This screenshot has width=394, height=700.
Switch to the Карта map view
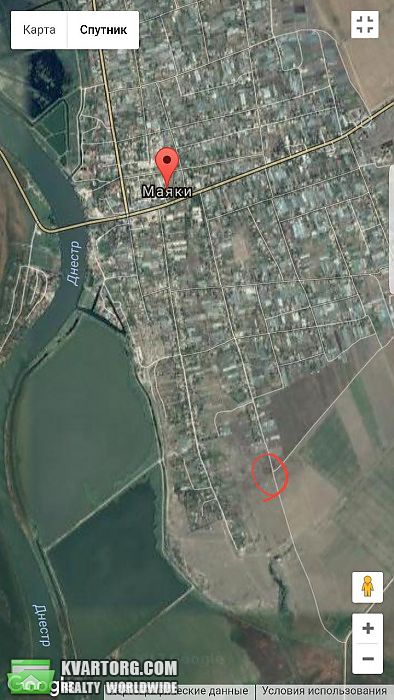click(39, 30)
